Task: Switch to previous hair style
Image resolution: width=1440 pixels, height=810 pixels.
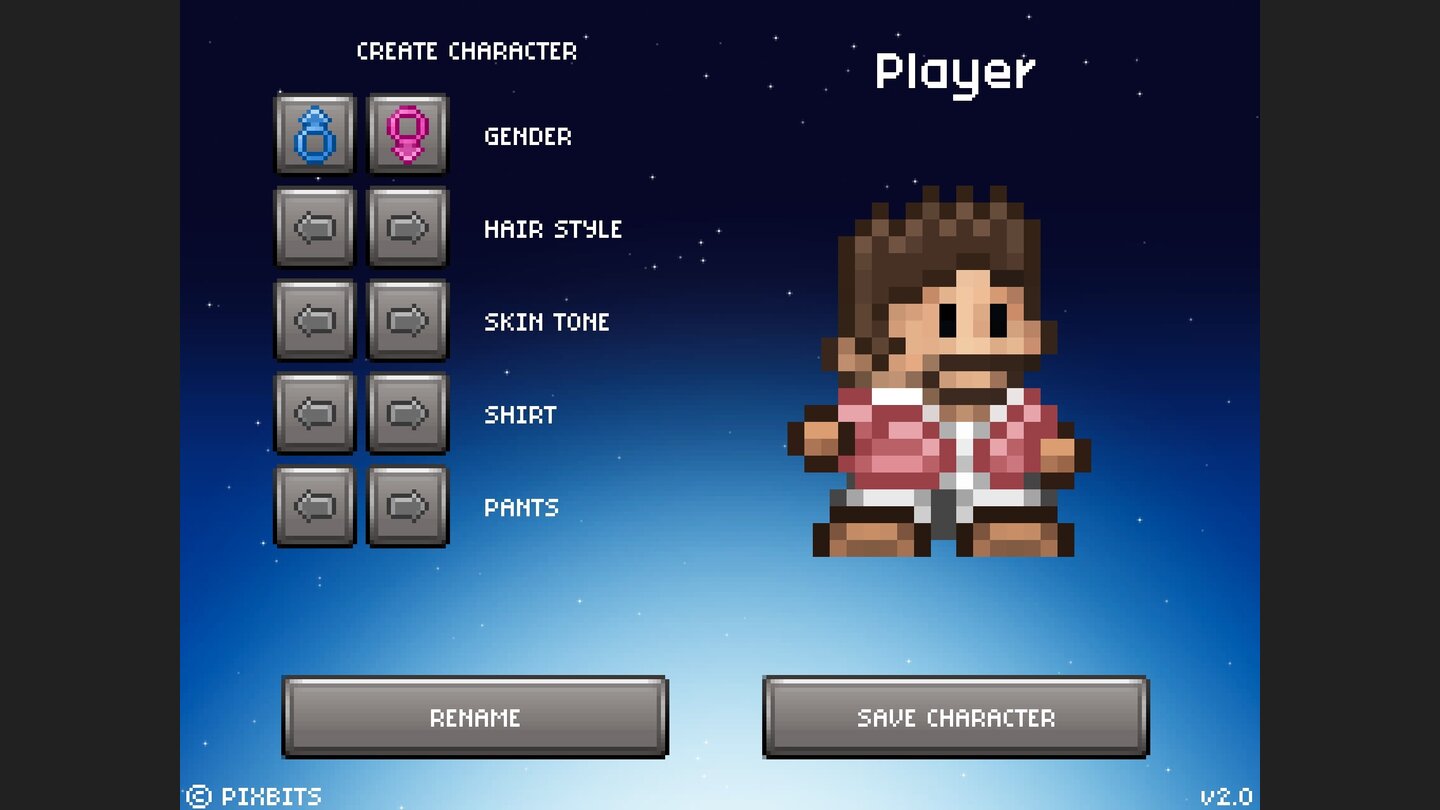Action: pos(315,228)
